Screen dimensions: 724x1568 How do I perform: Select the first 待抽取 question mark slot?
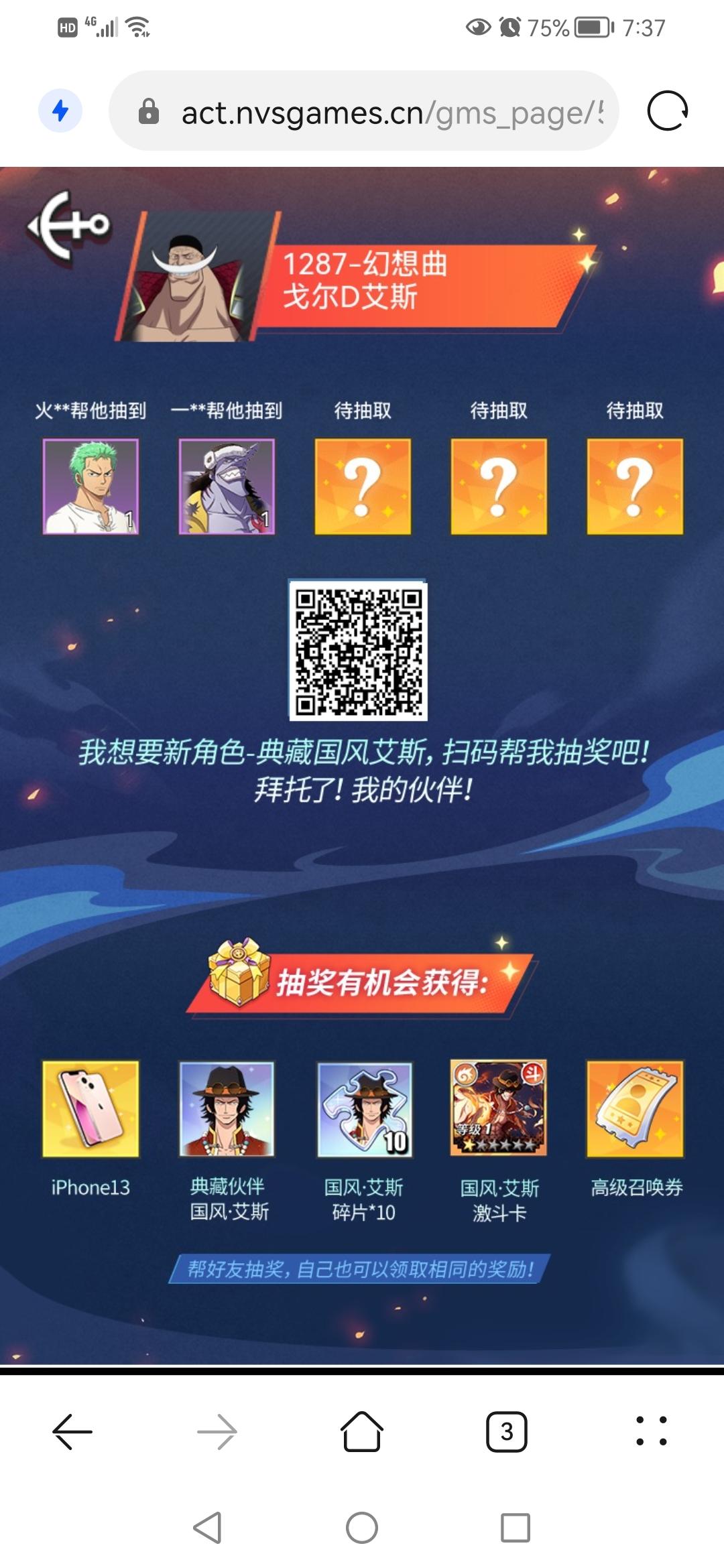[x=363, y=486]
